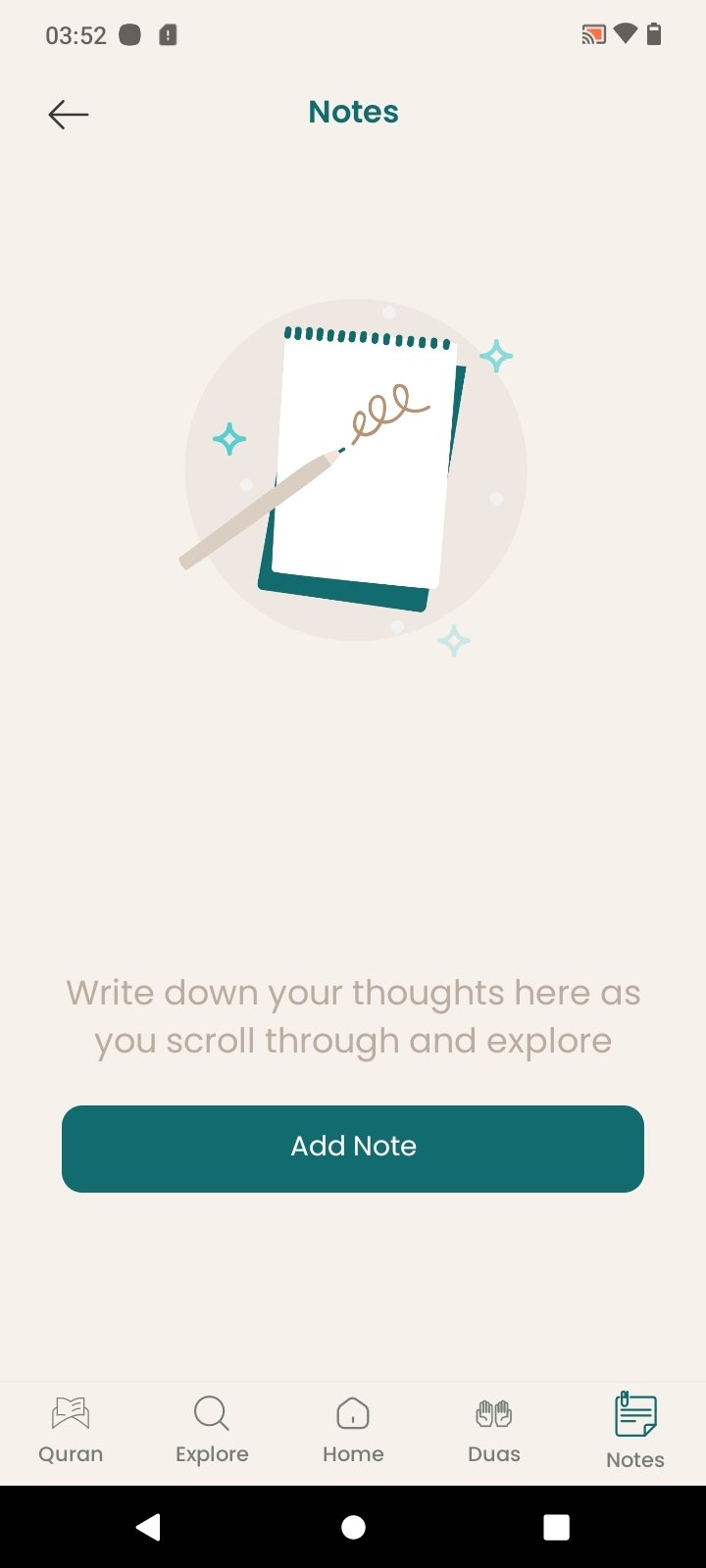Screen dimensions: 706x1568
Task: Tap the system back button
Action: point(148,1527)
